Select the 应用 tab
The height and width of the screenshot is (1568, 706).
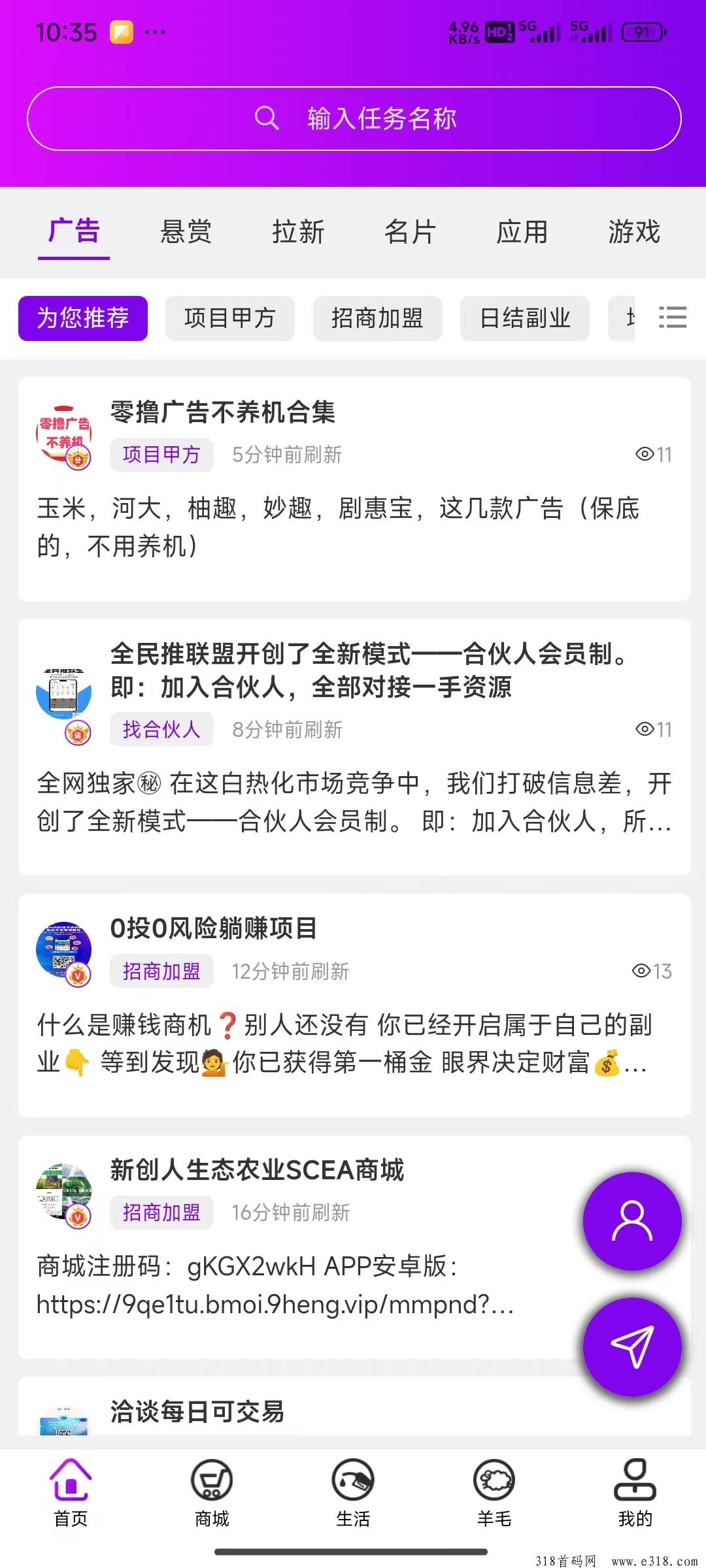click(x=522, y=232)
